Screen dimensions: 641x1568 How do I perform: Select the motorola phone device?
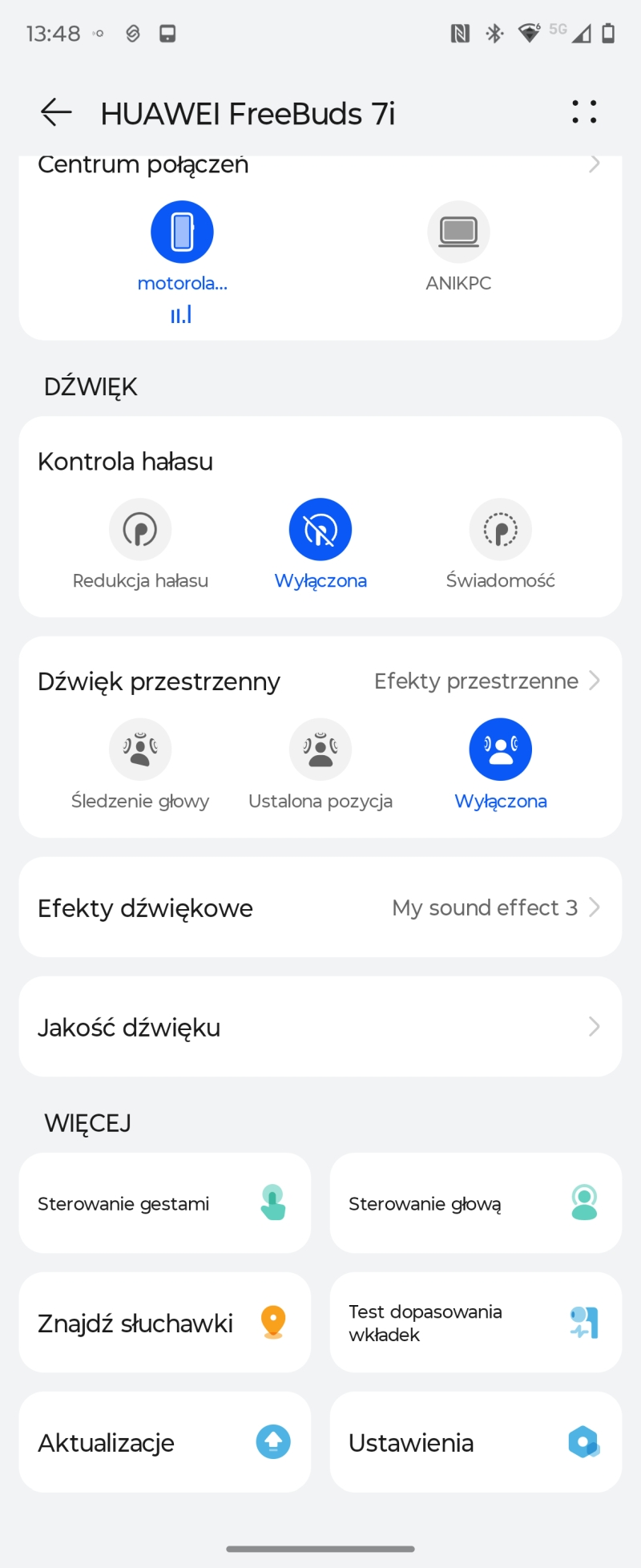(182, 232)
